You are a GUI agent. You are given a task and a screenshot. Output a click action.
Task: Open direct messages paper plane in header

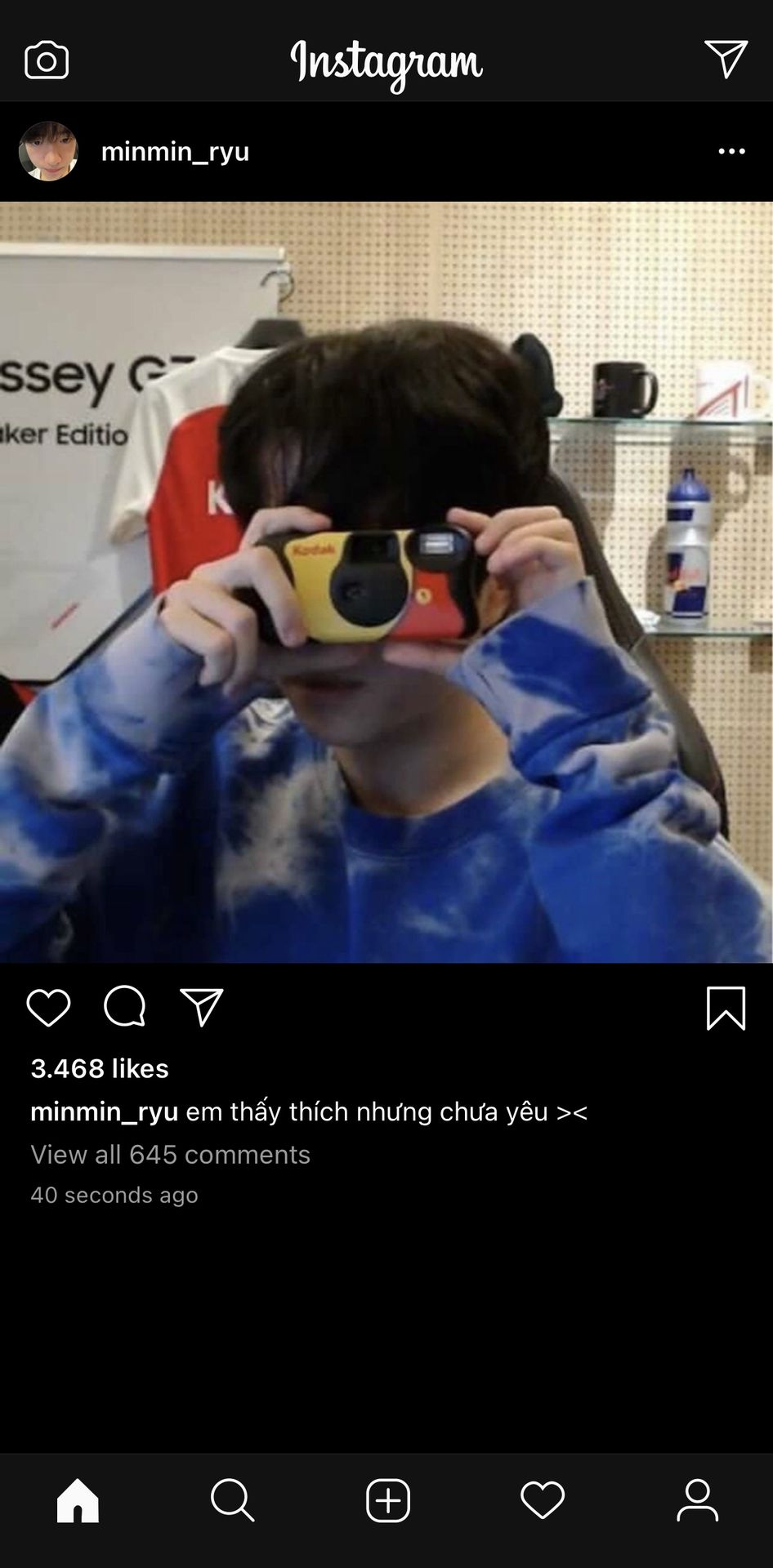click(726, 59)
